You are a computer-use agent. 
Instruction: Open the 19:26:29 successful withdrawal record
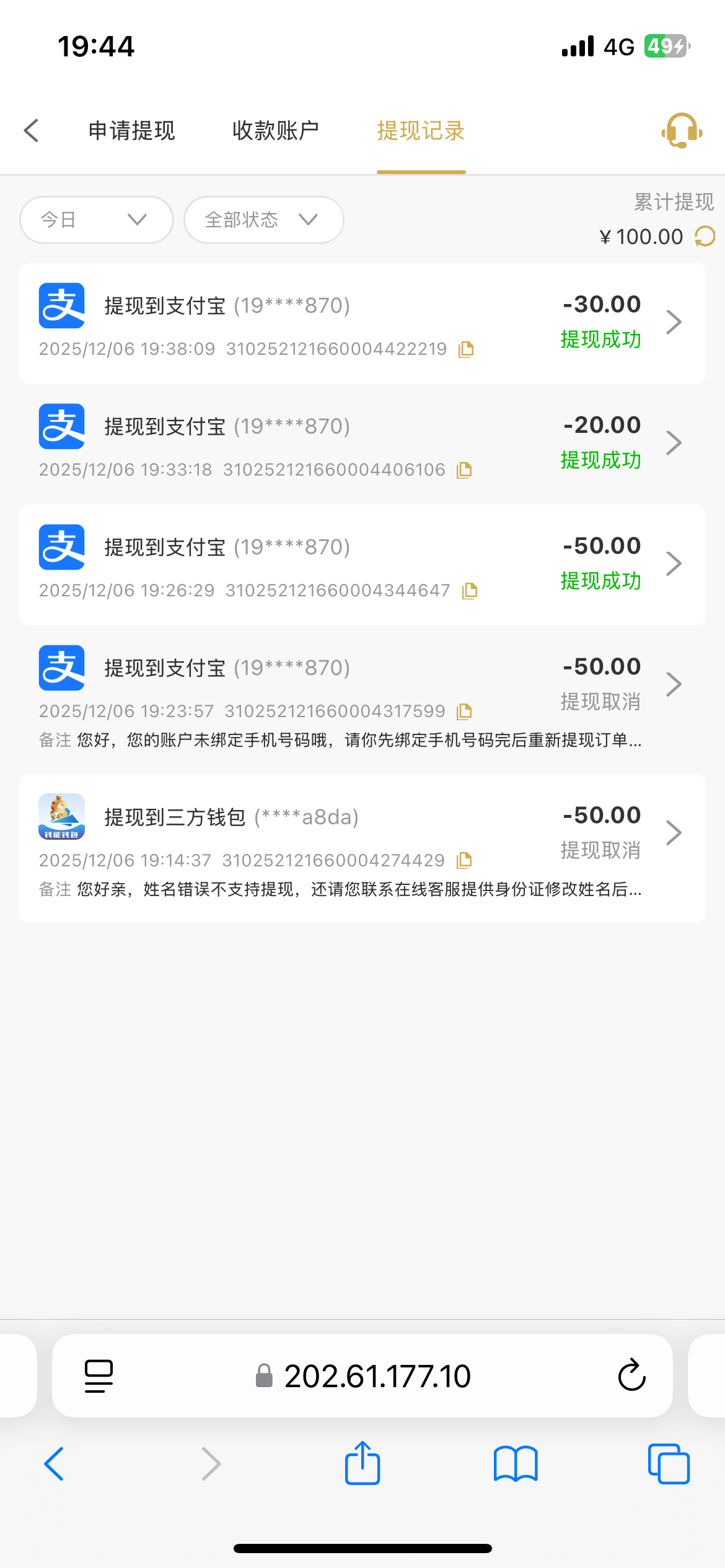pos(674,564)
